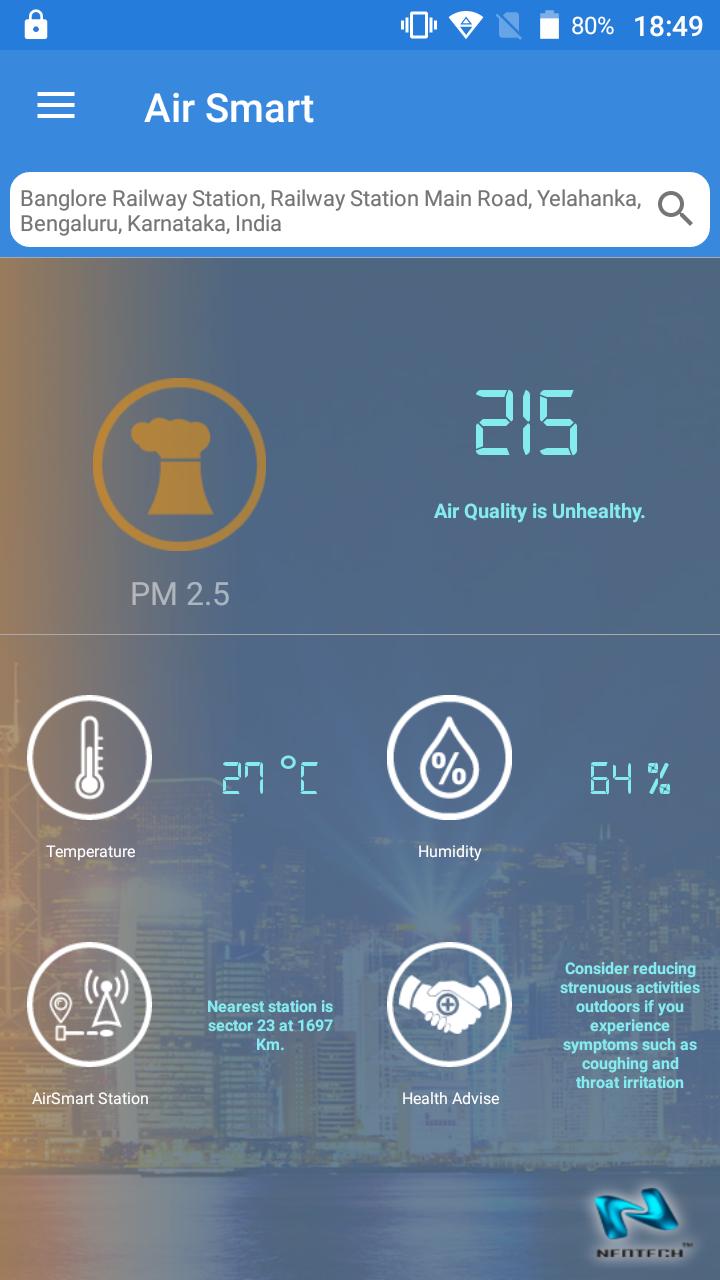
Task: Click the search magnifier icon
Action: click(x=675, y=209)
